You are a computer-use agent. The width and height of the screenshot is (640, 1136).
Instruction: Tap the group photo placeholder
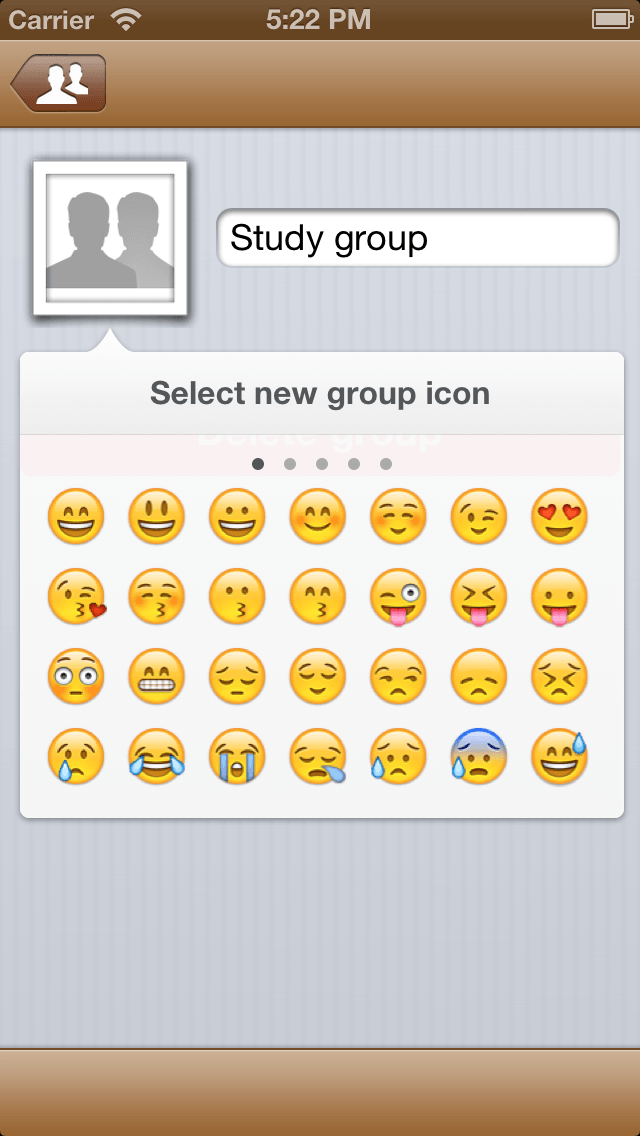(110, 238)
